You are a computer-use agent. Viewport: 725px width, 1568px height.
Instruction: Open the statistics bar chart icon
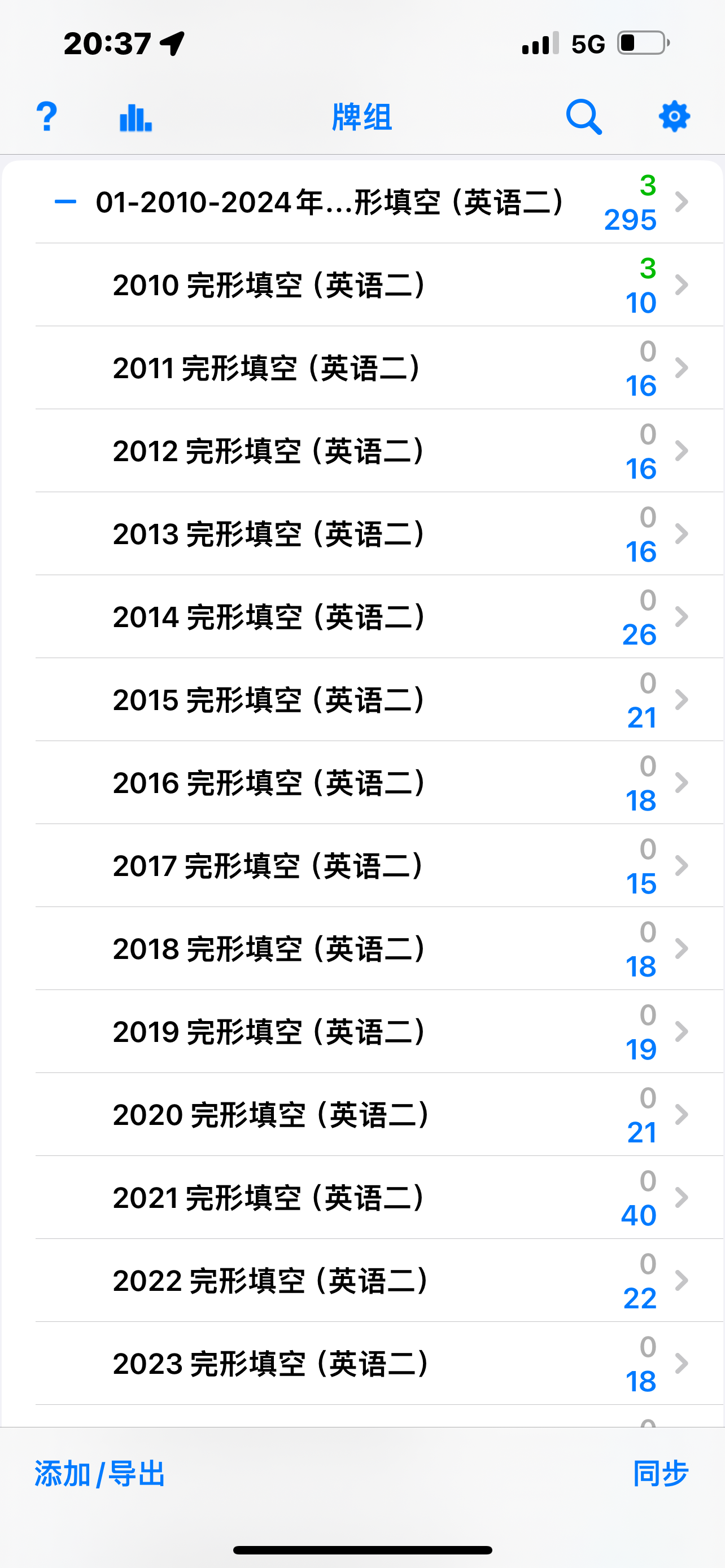(x=135, y=117)
